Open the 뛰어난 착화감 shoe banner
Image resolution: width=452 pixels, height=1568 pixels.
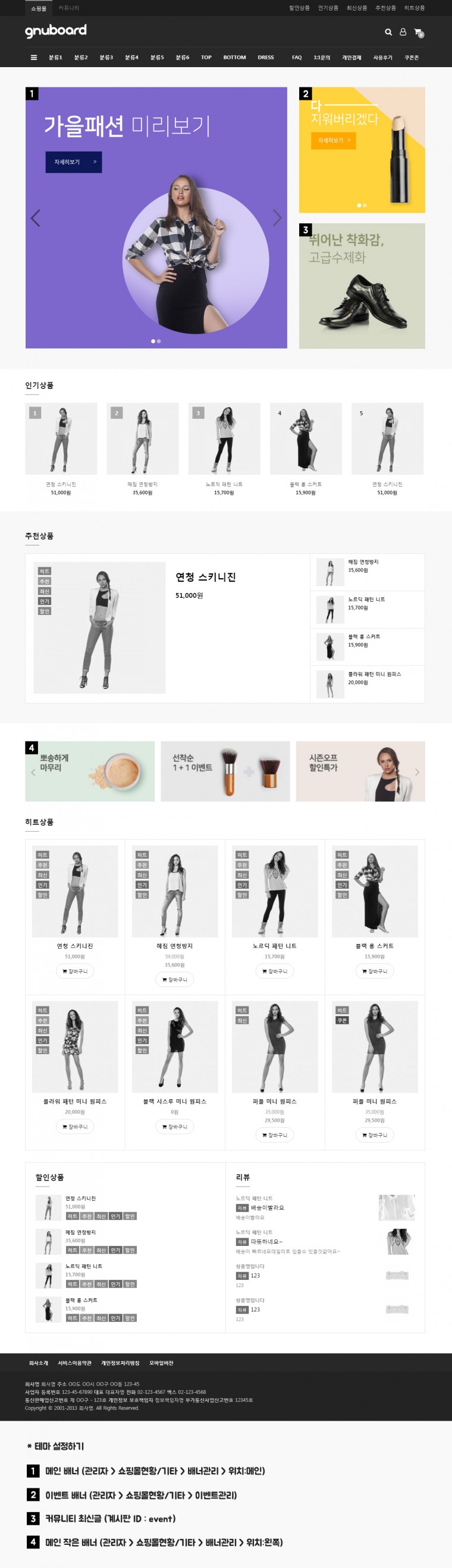362,286
